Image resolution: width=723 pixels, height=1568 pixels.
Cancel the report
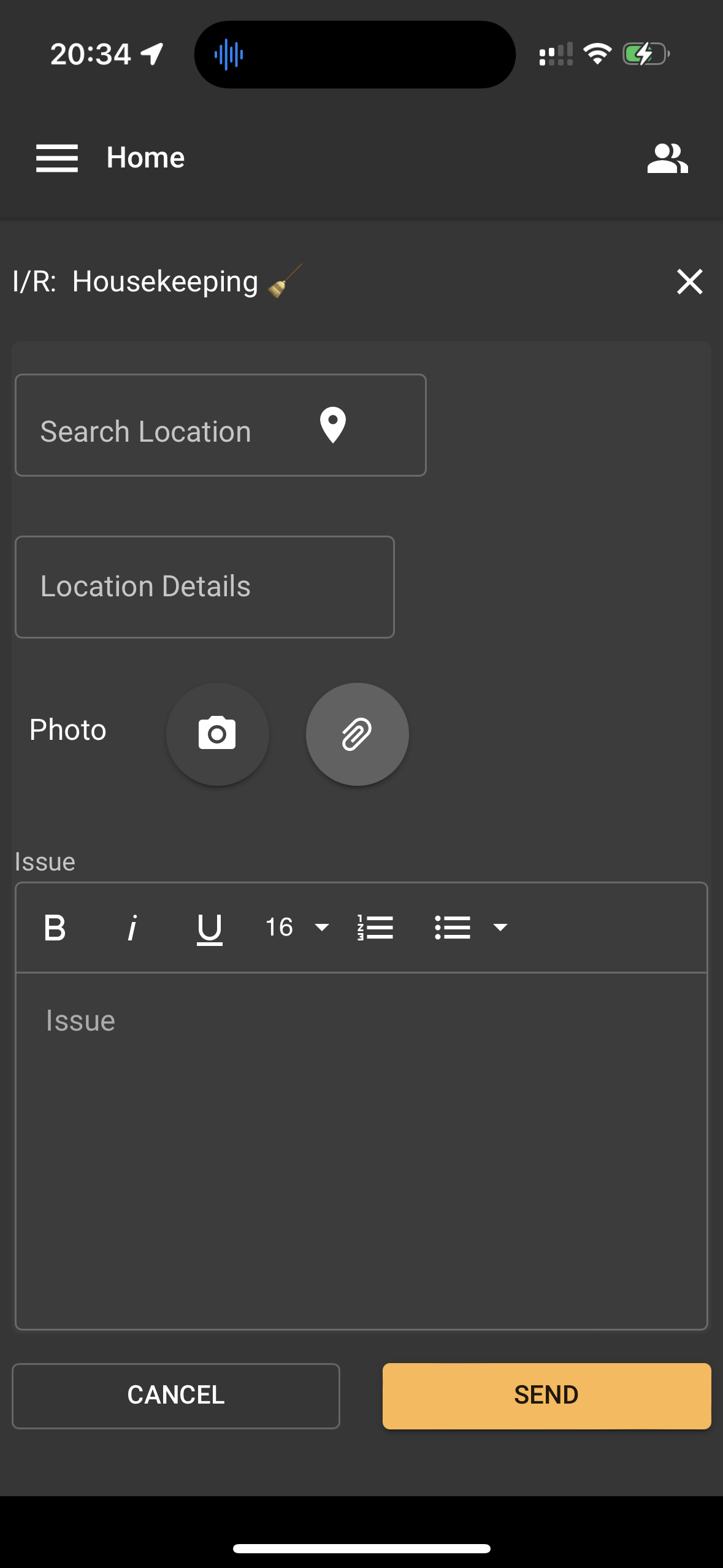pyautogui.click(x=176, y=1396)
